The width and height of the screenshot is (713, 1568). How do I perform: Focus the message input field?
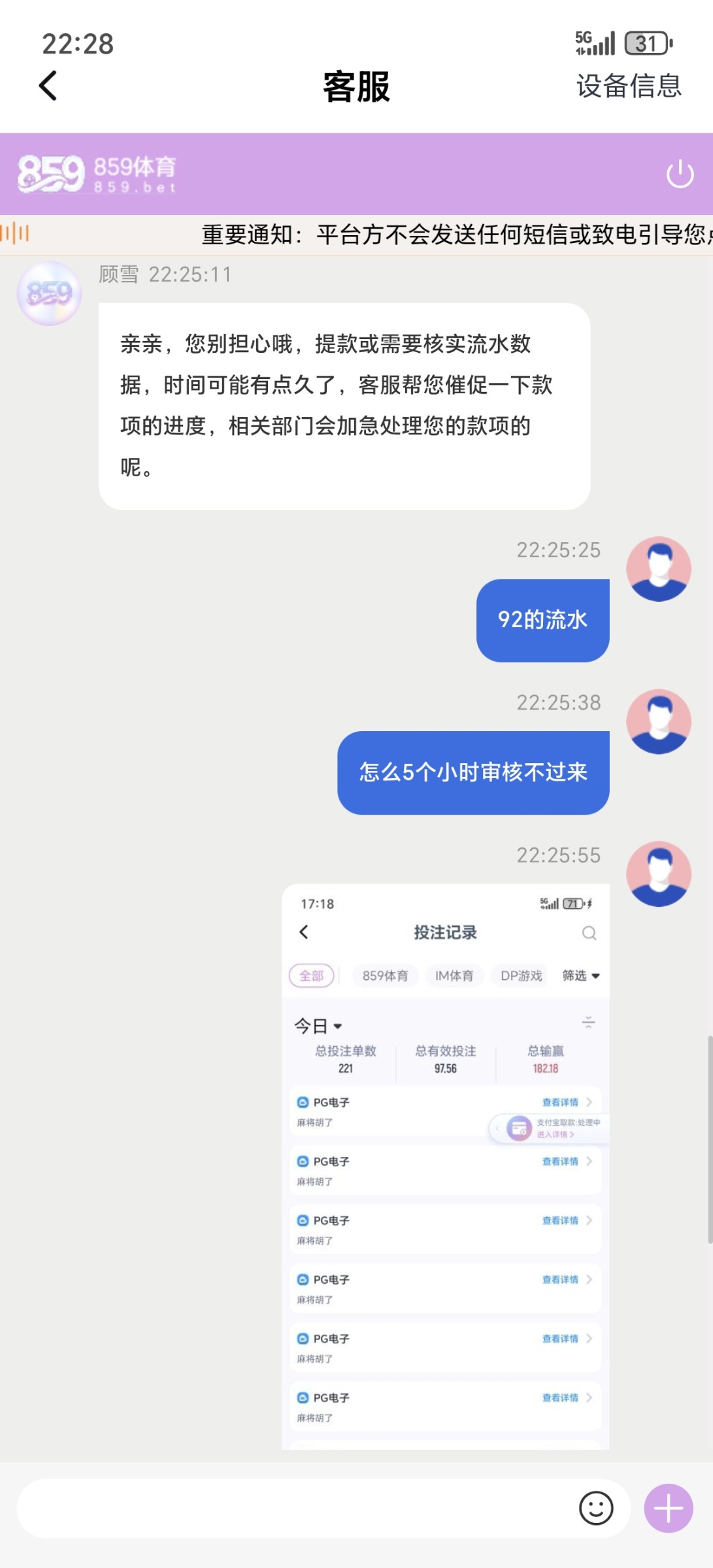294,1508
